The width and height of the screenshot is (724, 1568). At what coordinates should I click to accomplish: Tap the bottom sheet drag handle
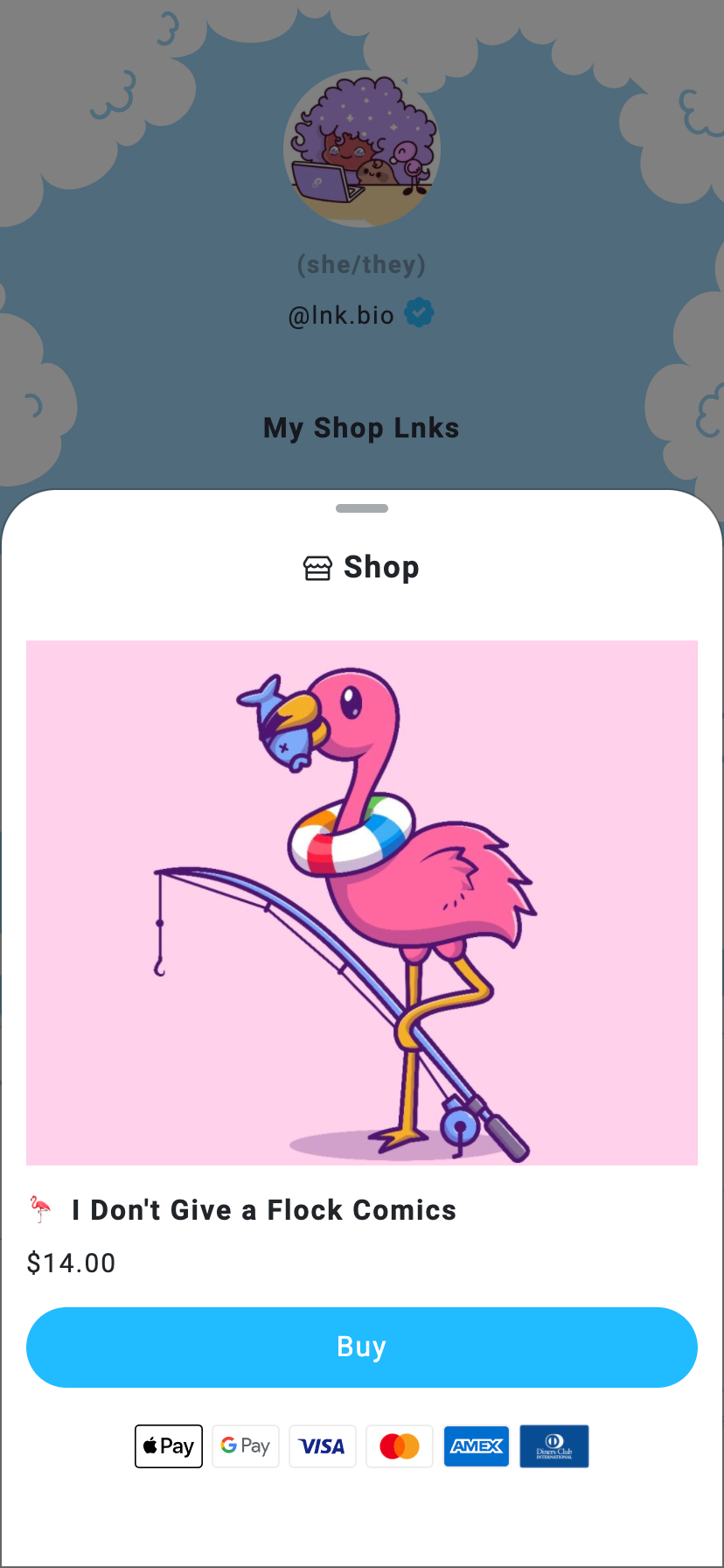362,508
